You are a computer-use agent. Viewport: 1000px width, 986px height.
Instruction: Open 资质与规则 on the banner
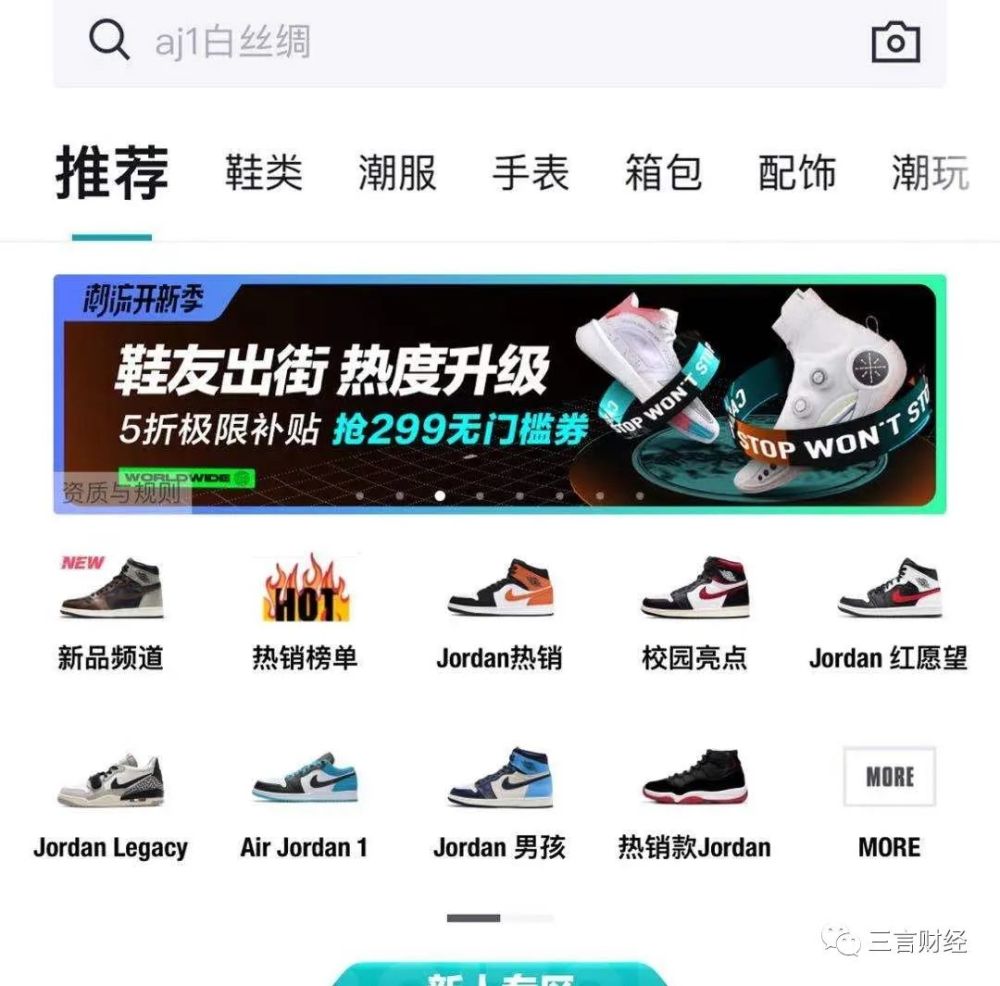[121, 493]
